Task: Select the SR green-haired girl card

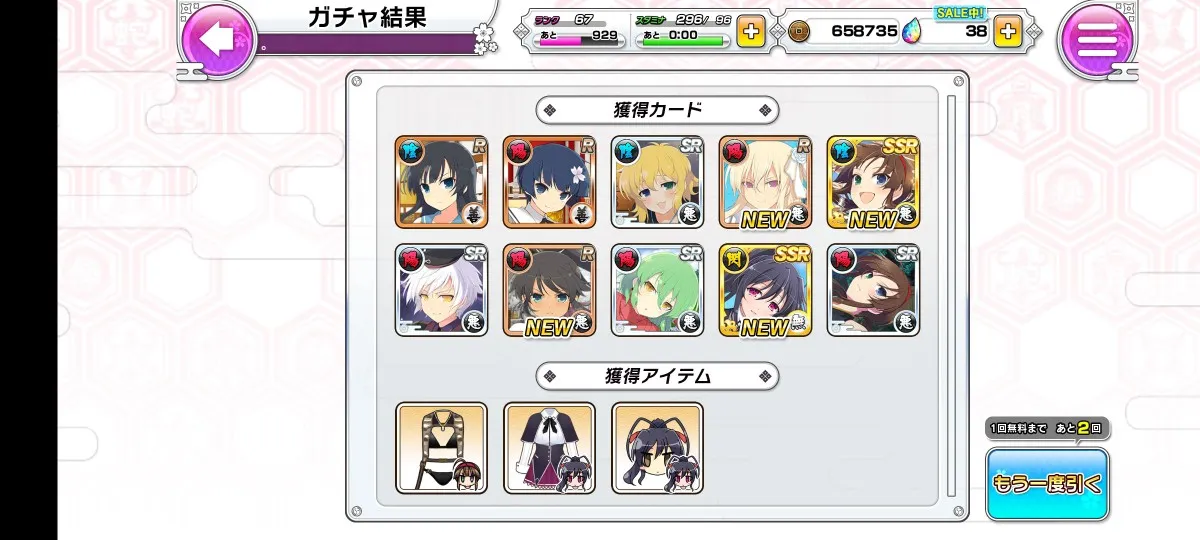Action: tap(657, 290)
